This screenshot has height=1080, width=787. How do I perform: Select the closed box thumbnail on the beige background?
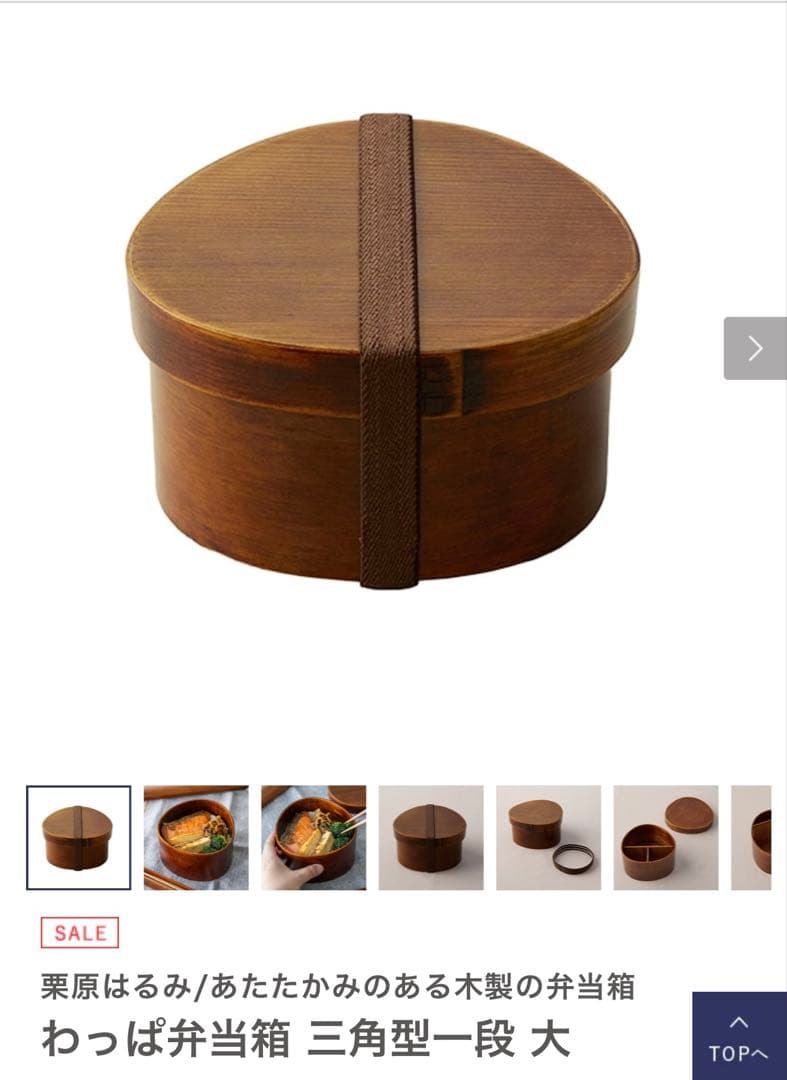[x=431, y=838]
